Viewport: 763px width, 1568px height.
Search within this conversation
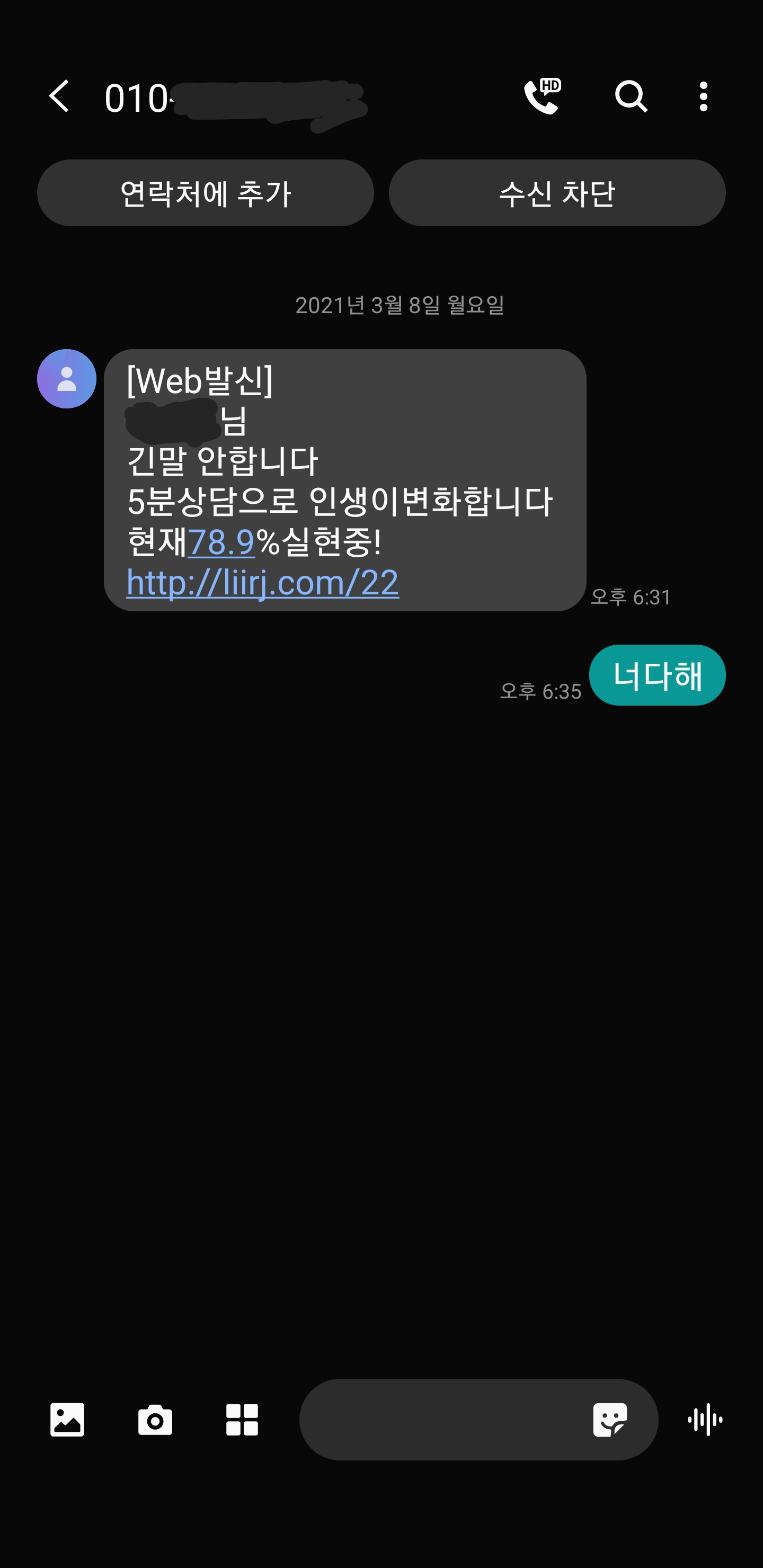click(630, 96)
